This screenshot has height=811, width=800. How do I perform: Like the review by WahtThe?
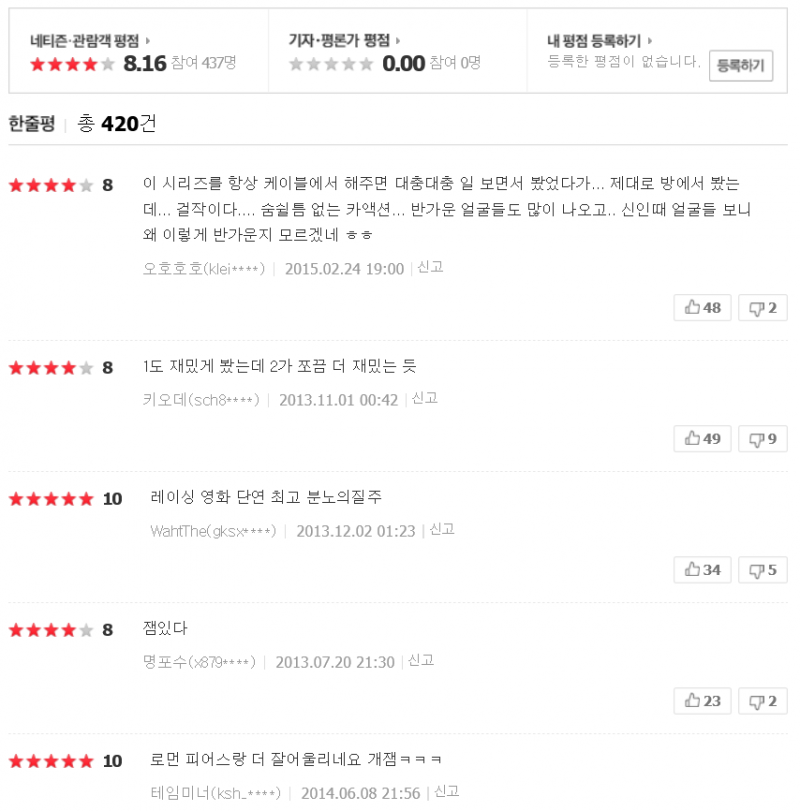click(703, 570)
